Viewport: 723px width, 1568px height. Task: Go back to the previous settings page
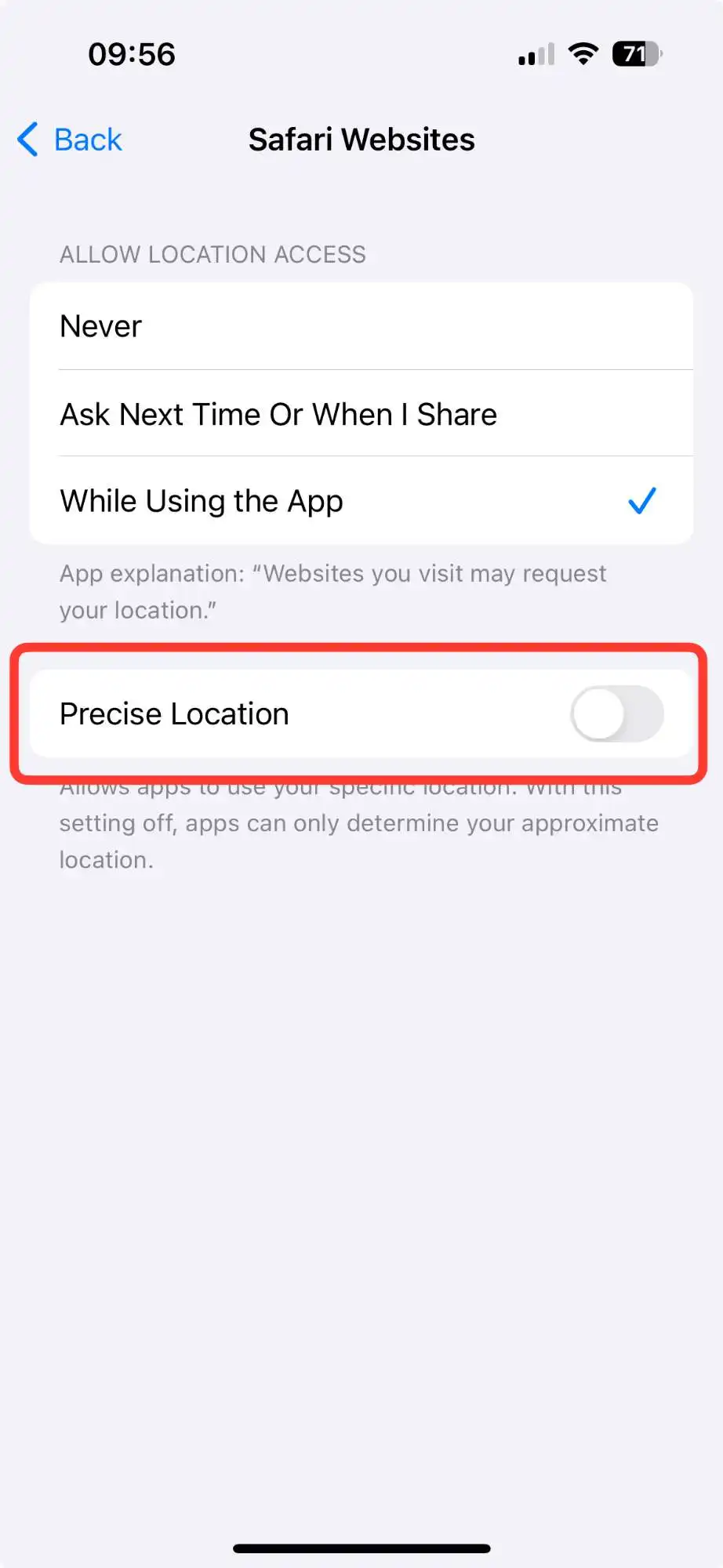tap(70, 140)
